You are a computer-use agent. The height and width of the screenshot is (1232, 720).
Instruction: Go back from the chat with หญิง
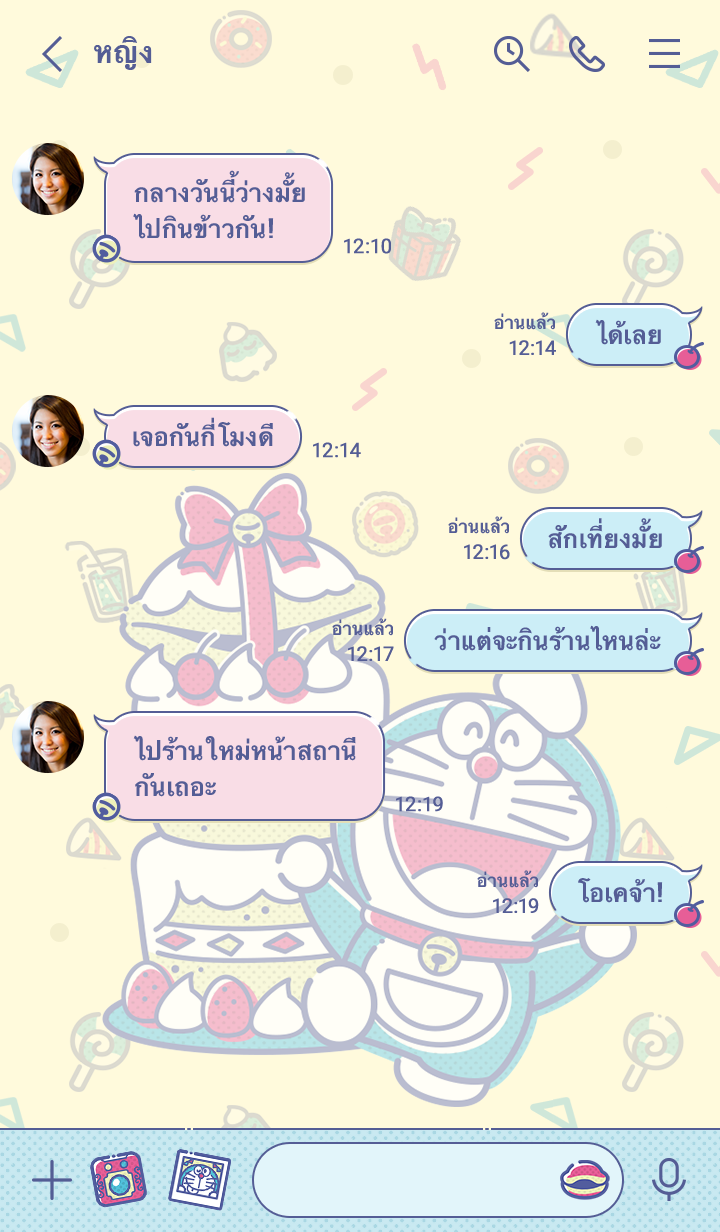pyautogui.click(x=52, y=54)
